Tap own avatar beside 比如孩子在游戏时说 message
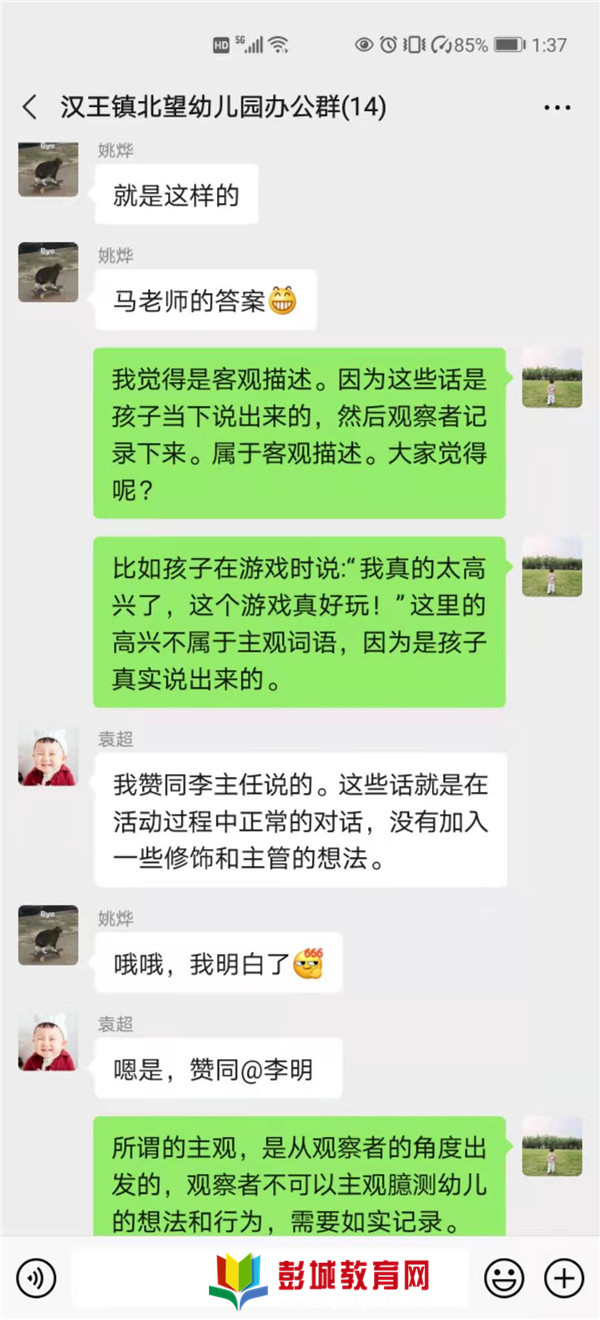Viewport: 600px width, 1320px height. coord(552,566)
